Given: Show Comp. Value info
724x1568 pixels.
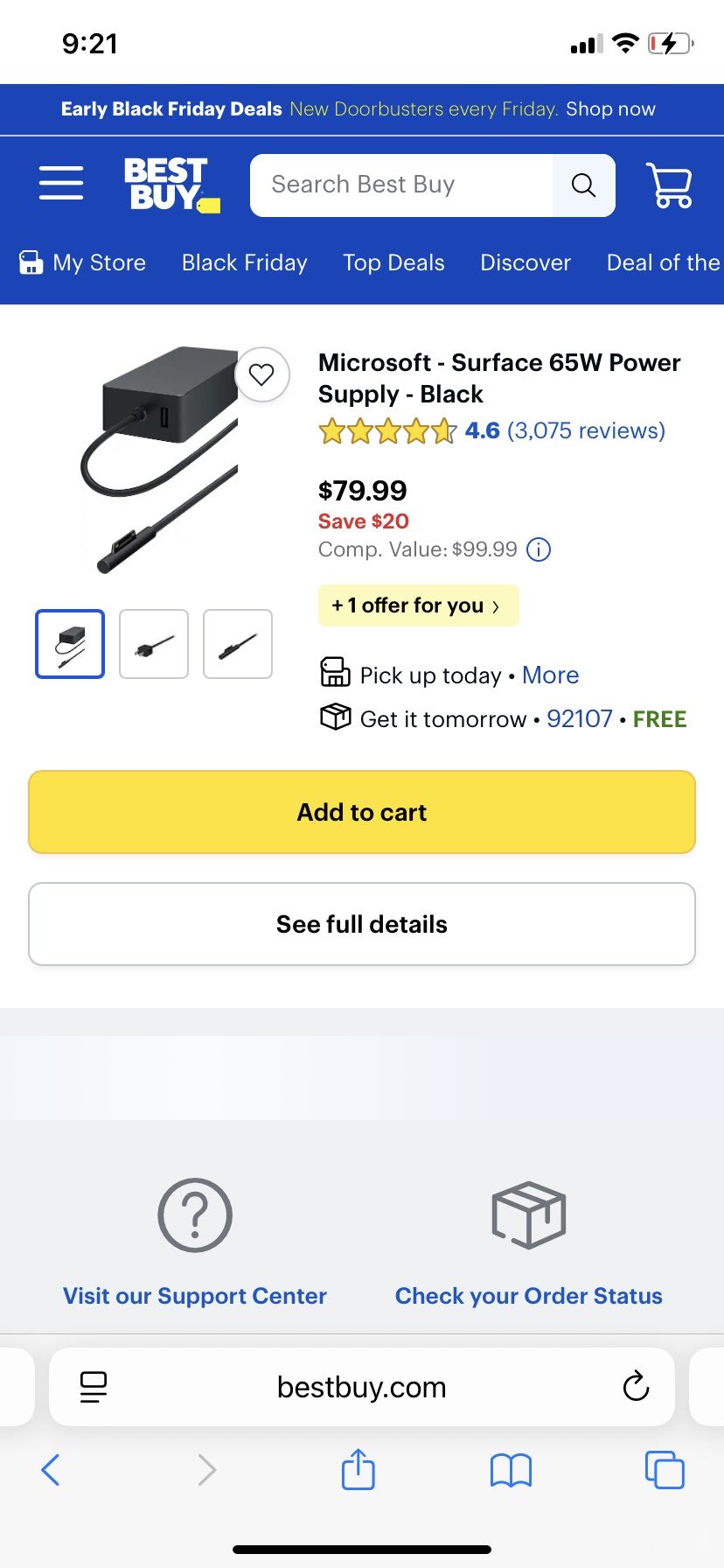Looking at the screenshot, I should point(540,549).
